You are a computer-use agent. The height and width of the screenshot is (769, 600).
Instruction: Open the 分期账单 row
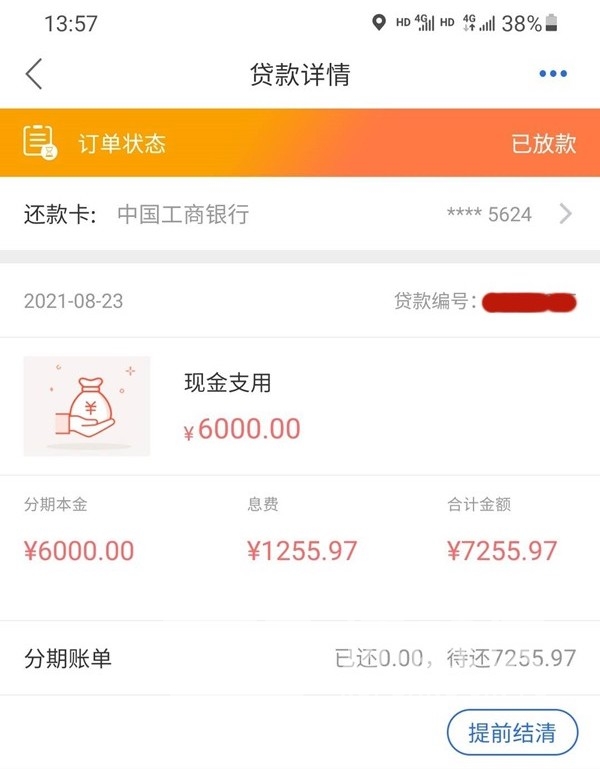(x=300, y=658)
